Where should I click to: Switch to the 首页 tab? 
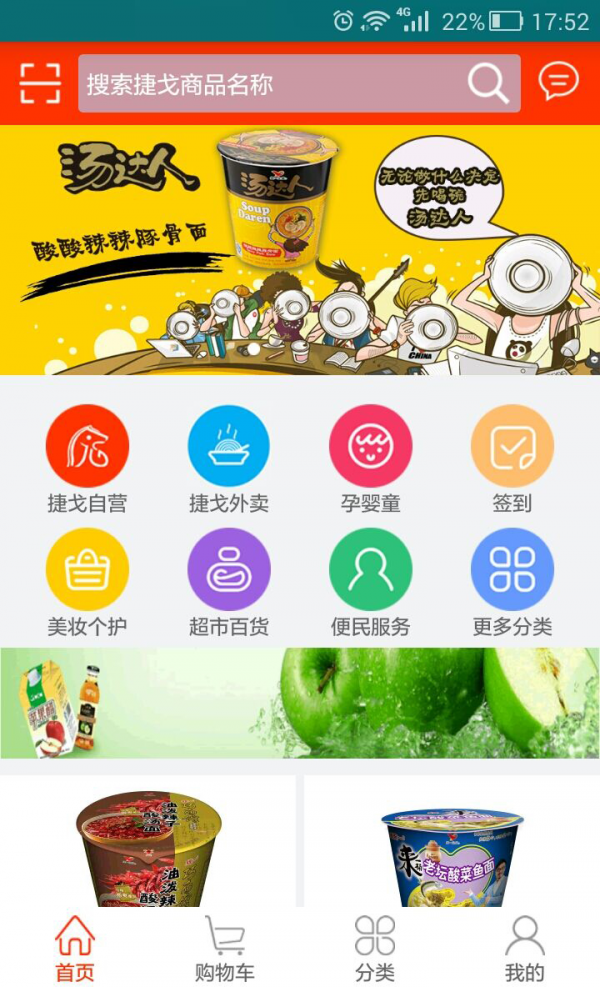[x=75, y=948]
